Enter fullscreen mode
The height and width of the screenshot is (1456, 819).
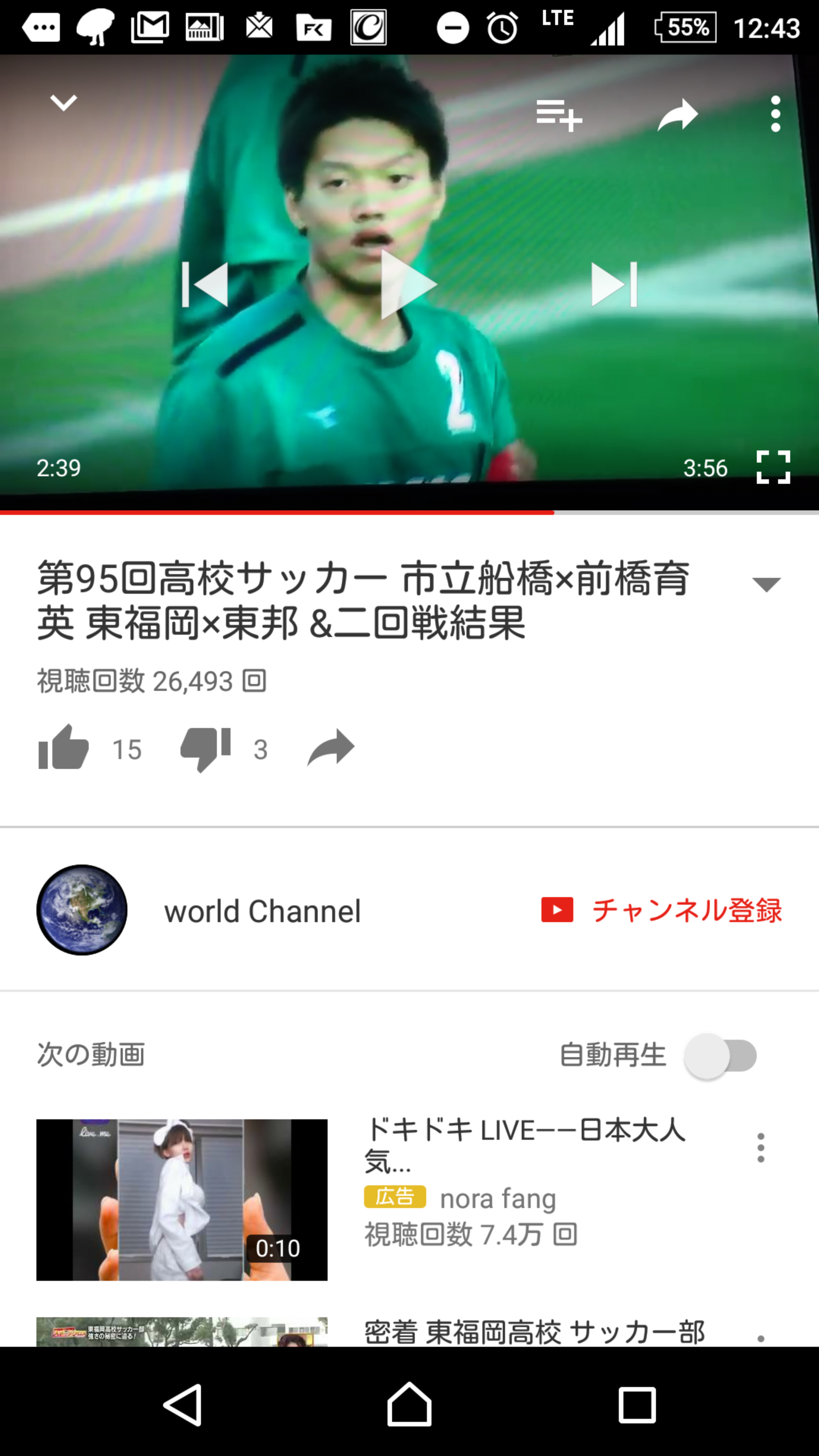[773, 467]
